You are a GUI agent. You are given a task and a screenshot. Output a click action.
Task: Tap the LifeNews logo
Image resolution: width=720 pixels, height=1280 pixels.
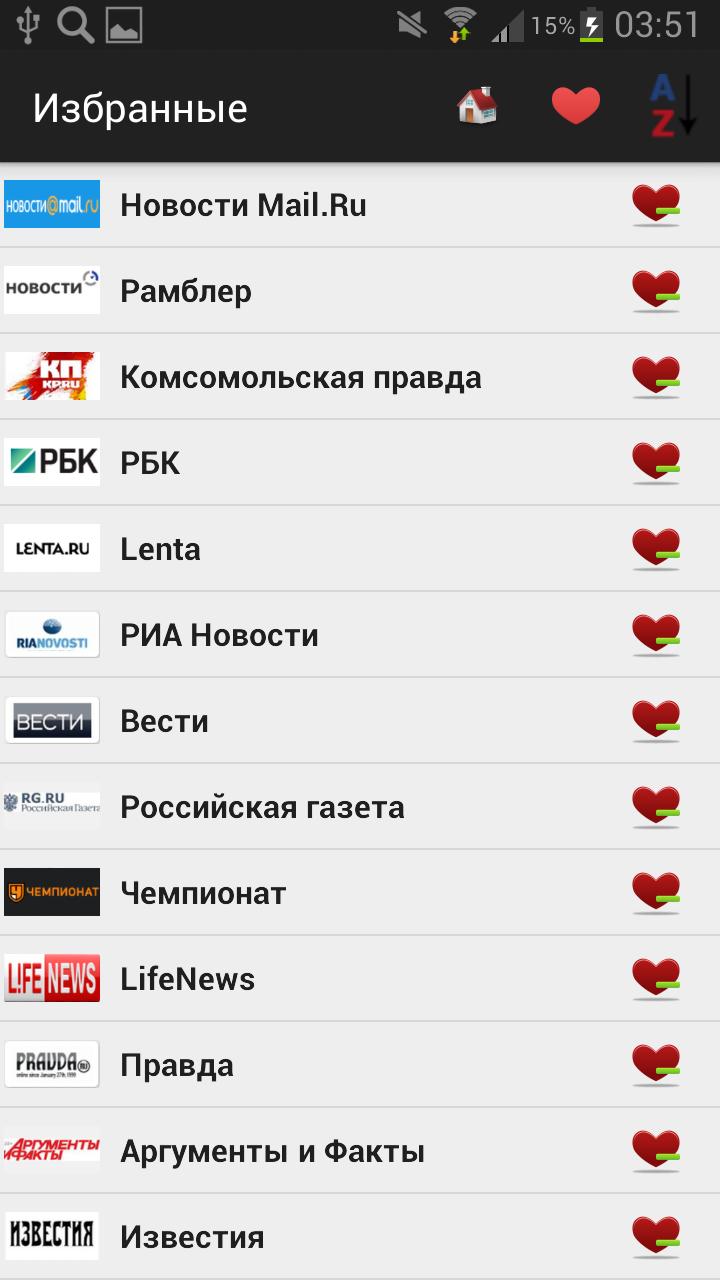[51, 978]
